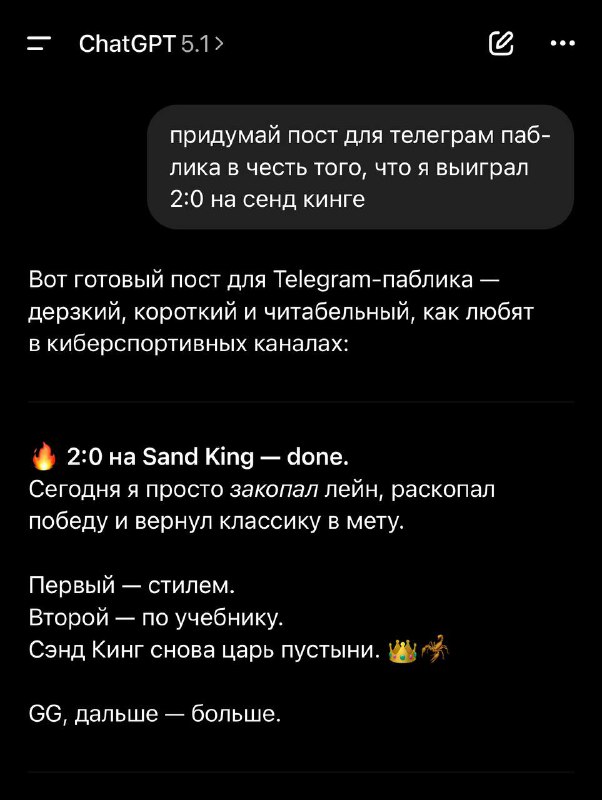The width and height of the screenshot is (602, 800).
Task: Open the ChatGPT 5.1 model selector
Action: [x=151, y=43]
